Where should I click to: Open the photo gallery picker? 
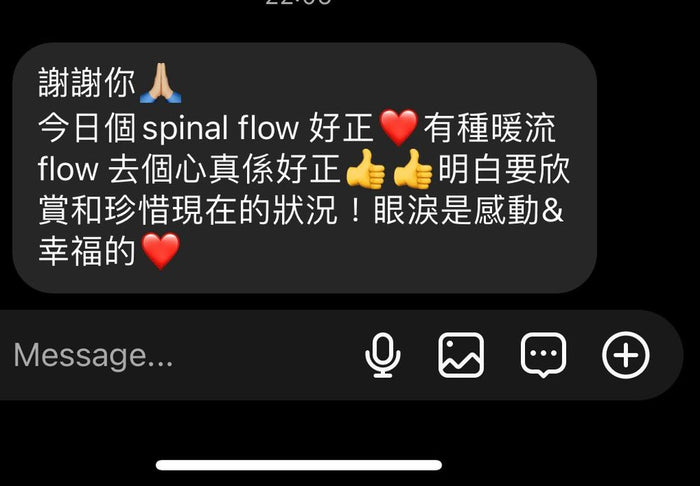(x=461, y=355)
